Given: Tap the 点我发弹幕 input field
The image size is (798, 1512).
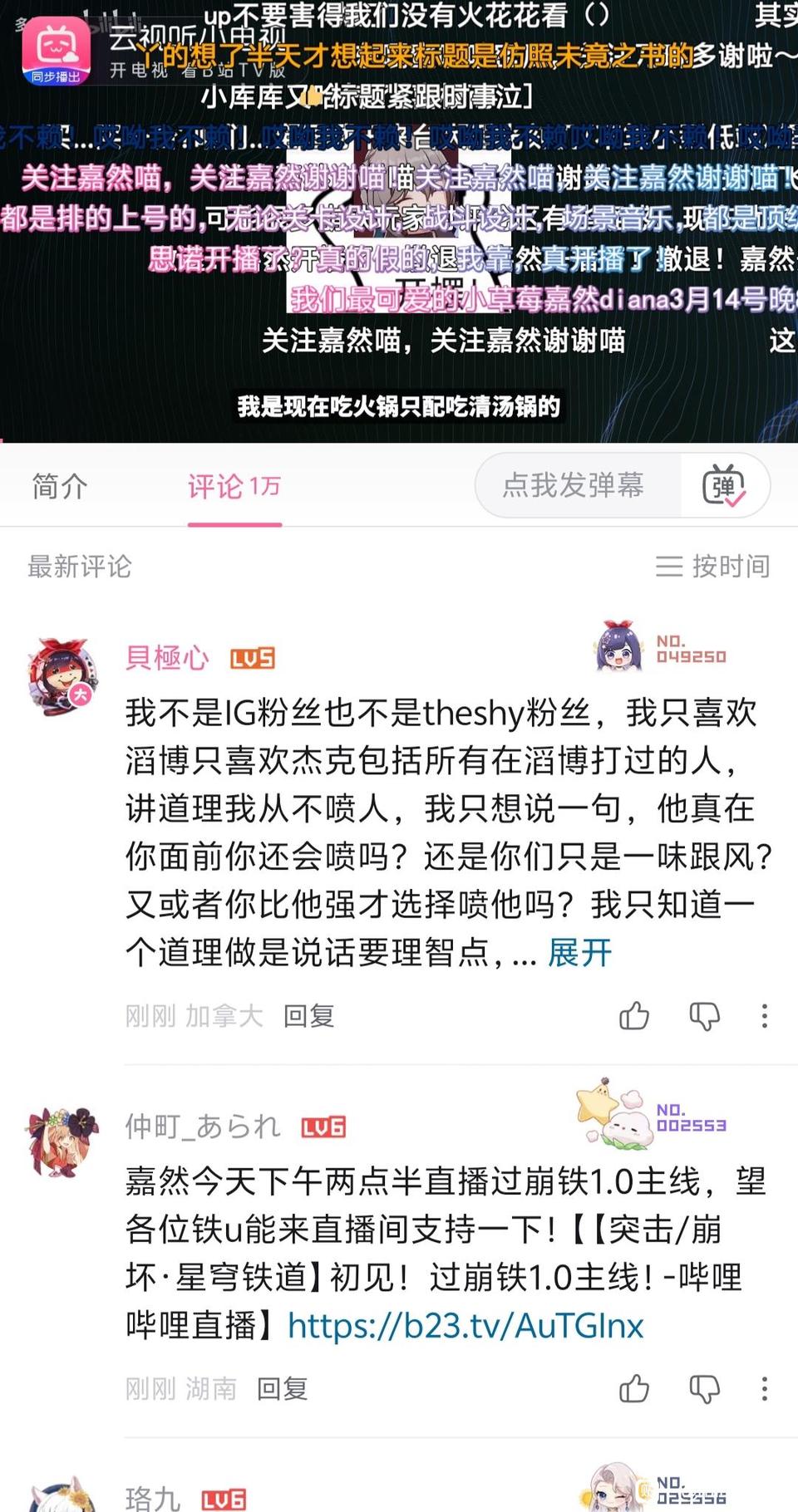Looking at the screenshot, I should coord(574,485).
